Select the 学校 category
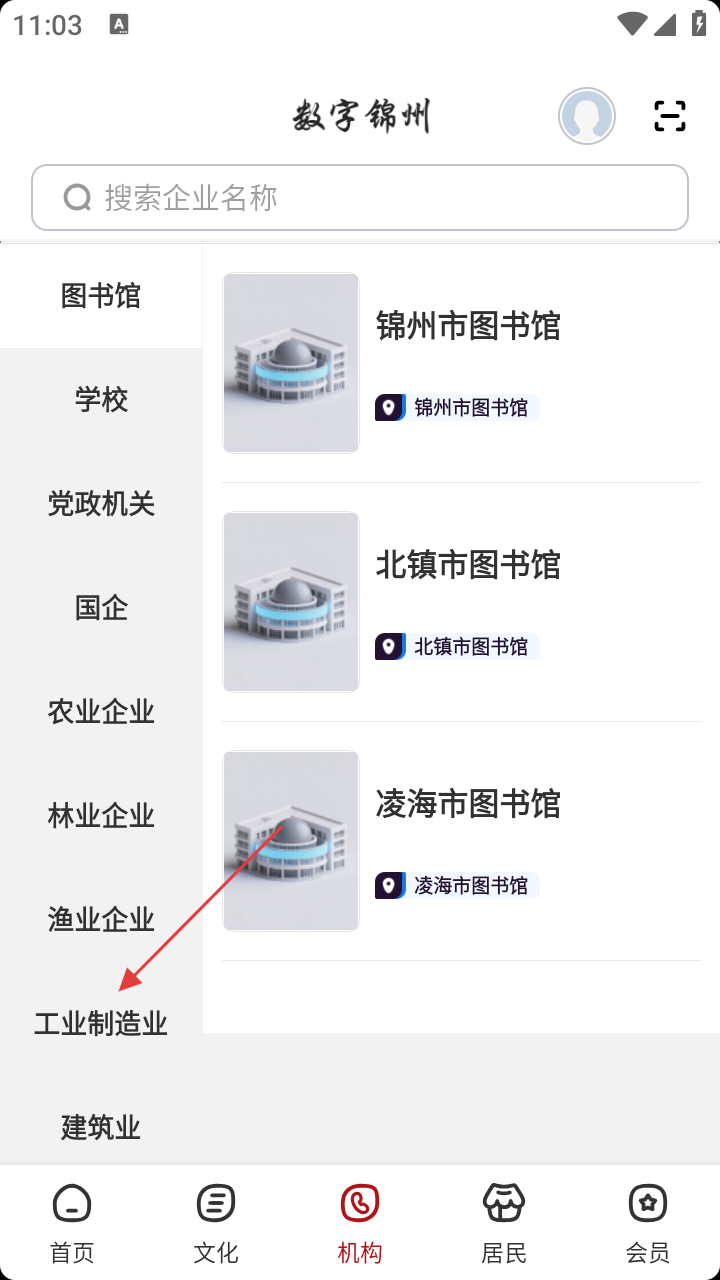Viewport: 720px width, 1280px height. 101,400
